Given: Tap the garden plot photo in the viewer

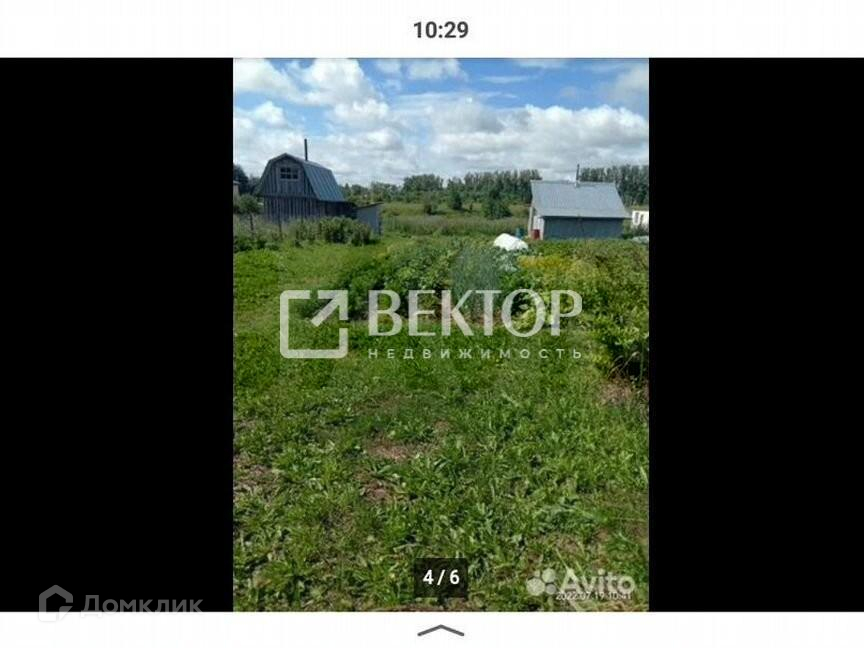Looking at the screenshot, I should pos(441,334).
